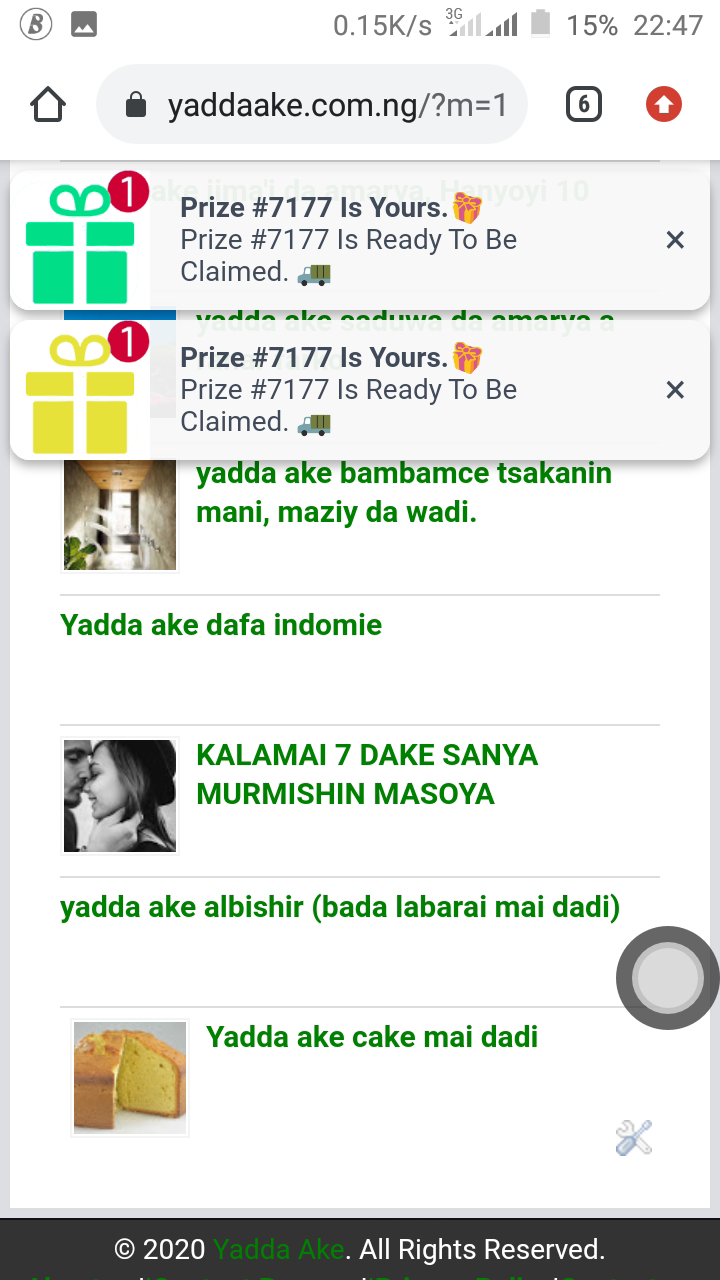Dismiss the yellow gift prize notification

click(675, 390)
